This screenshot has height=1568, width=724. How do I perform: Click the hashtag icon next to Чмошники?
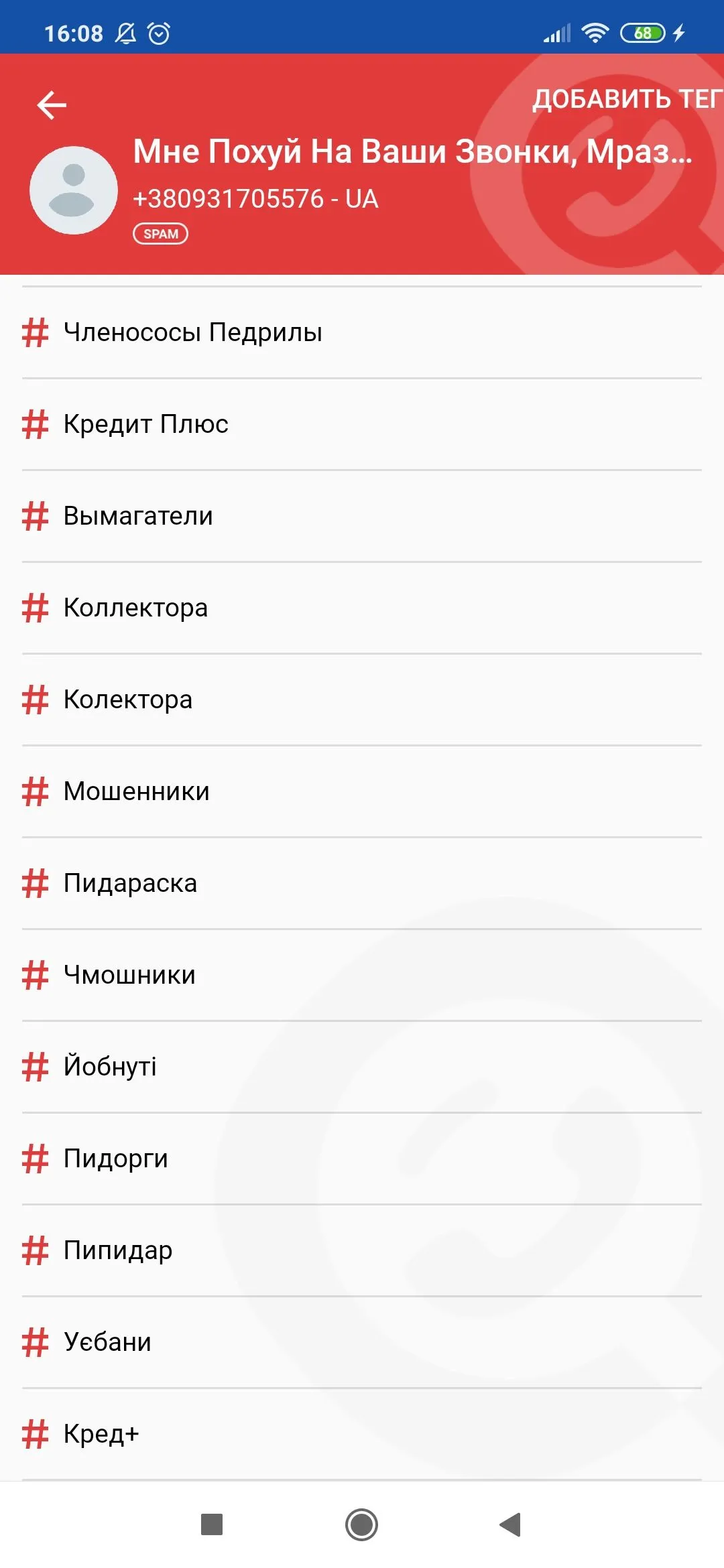pos(36,974)
